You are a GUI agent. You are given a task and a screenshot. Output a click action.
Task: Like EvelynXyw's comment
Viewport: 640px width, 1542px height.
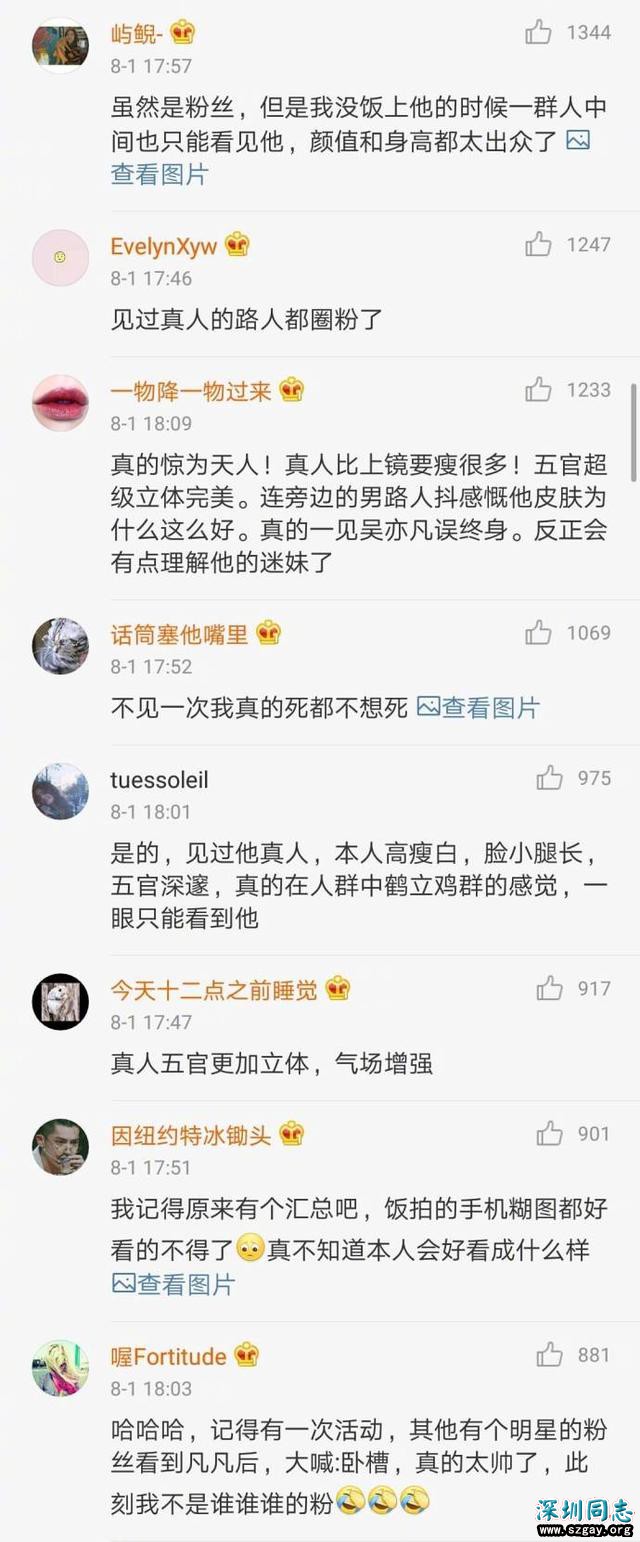(539, 244)
